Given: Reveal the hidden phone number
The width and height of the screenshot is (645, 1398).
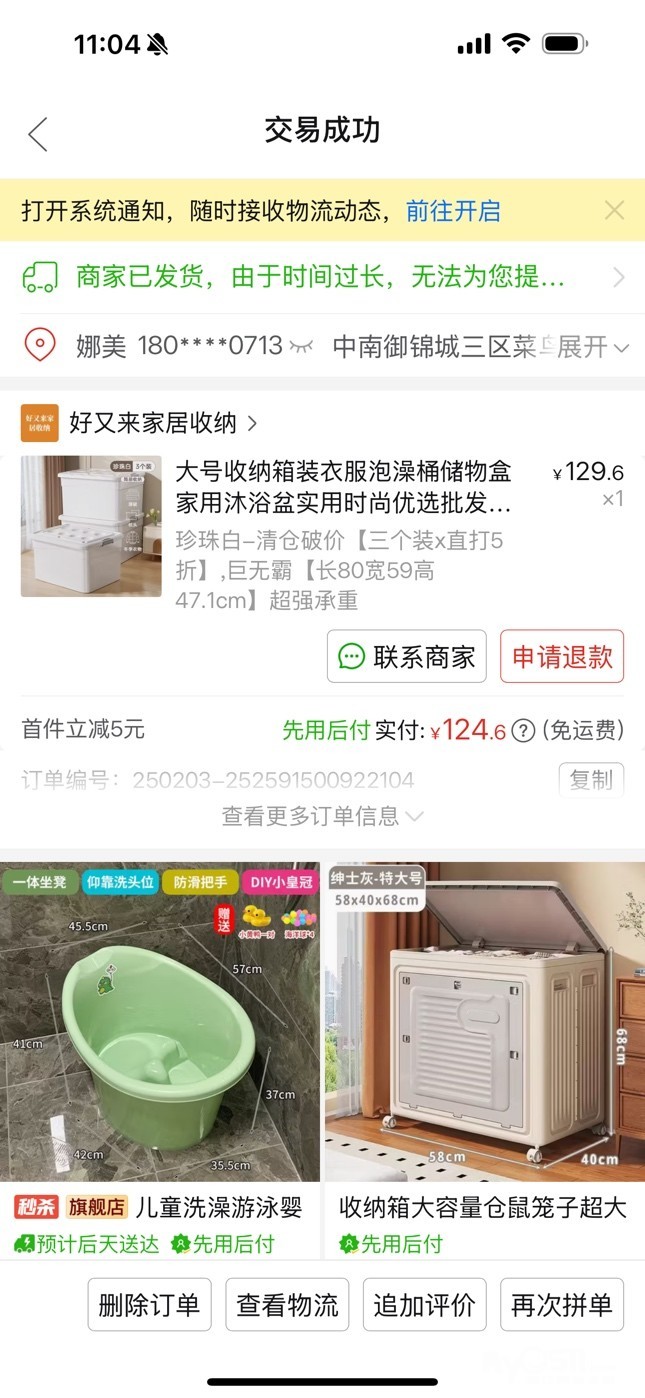Looking at the screenshot, I should 301,347.
